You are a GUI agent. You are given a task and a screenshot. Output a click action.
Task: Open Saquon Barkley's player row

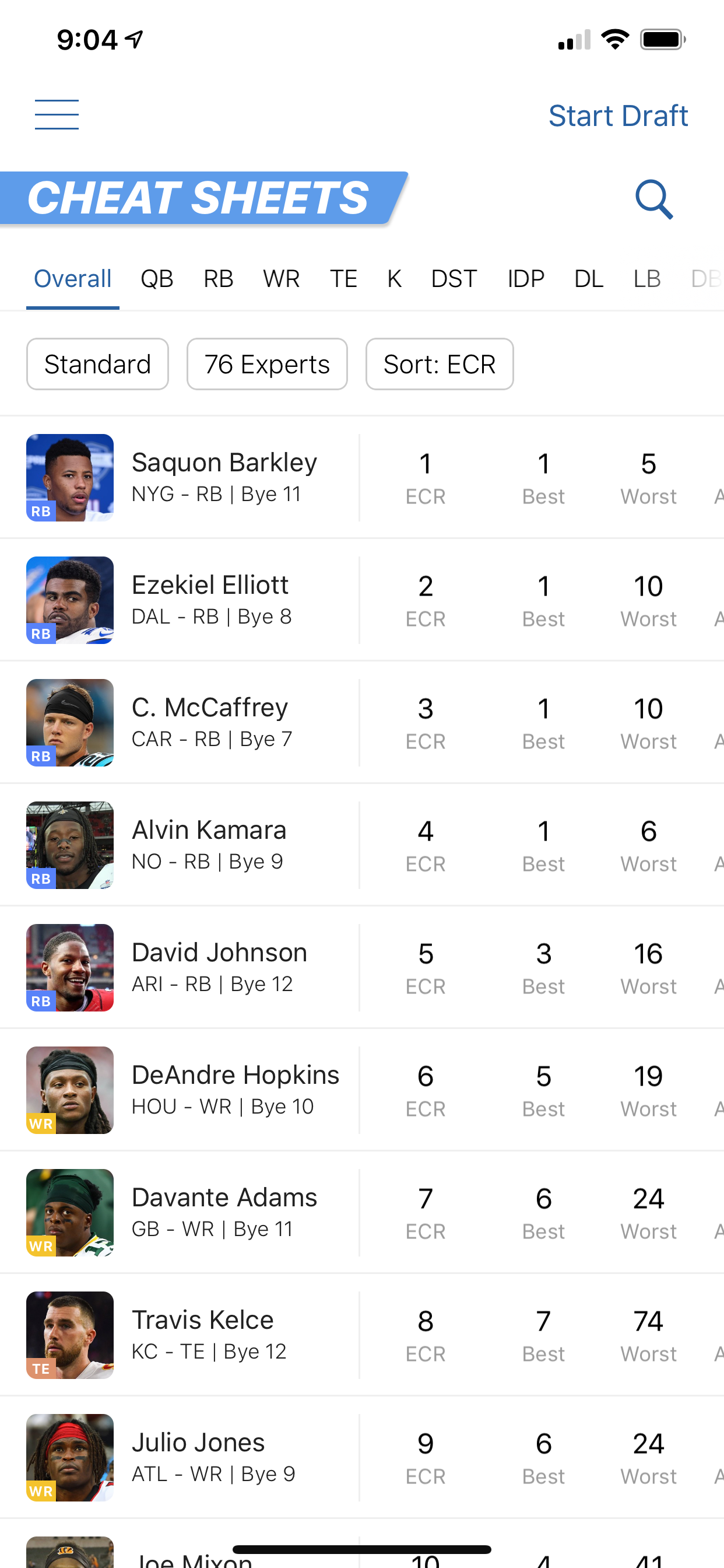[x=224, y=478]
